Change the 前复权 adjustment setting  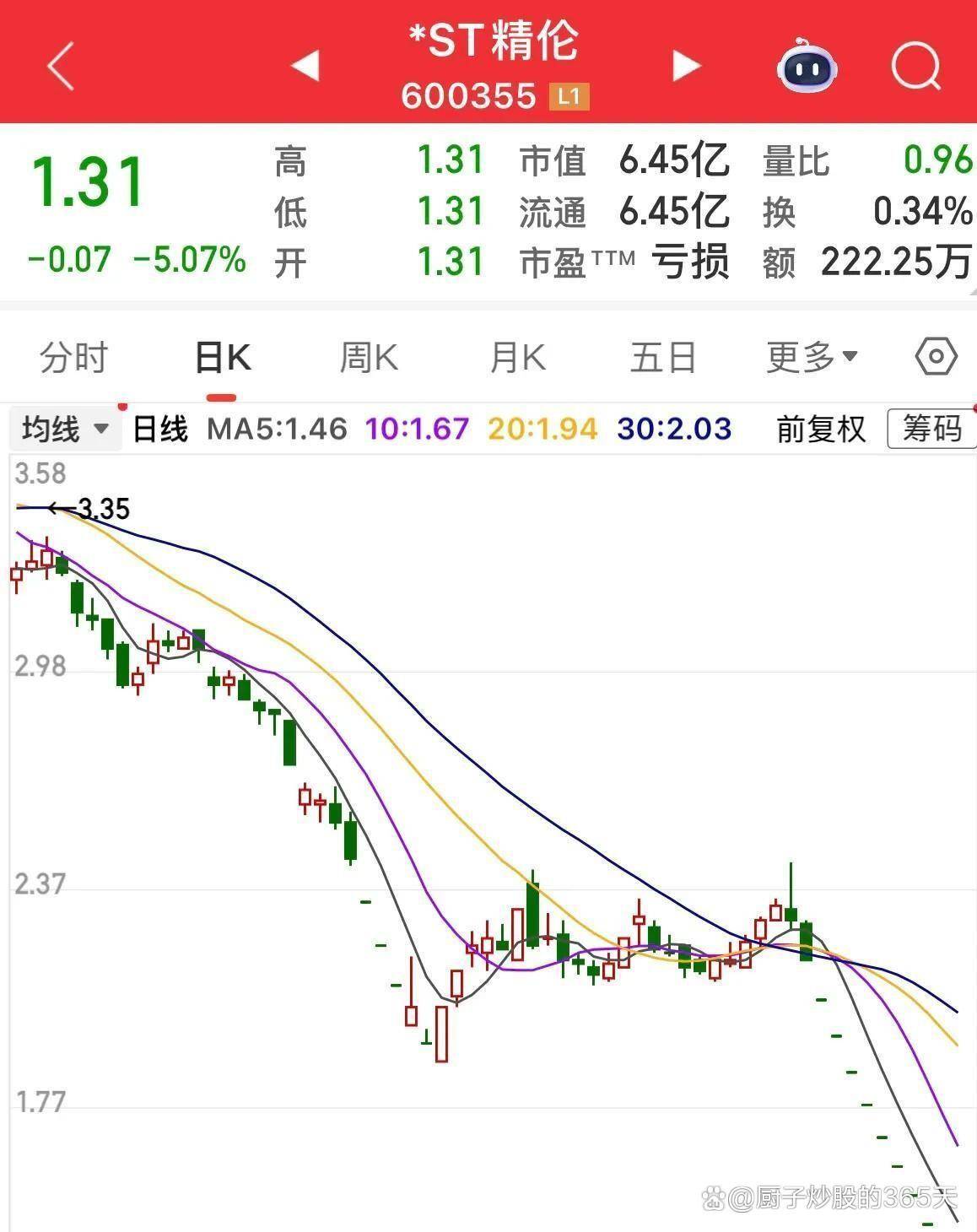tap(821, 429)
